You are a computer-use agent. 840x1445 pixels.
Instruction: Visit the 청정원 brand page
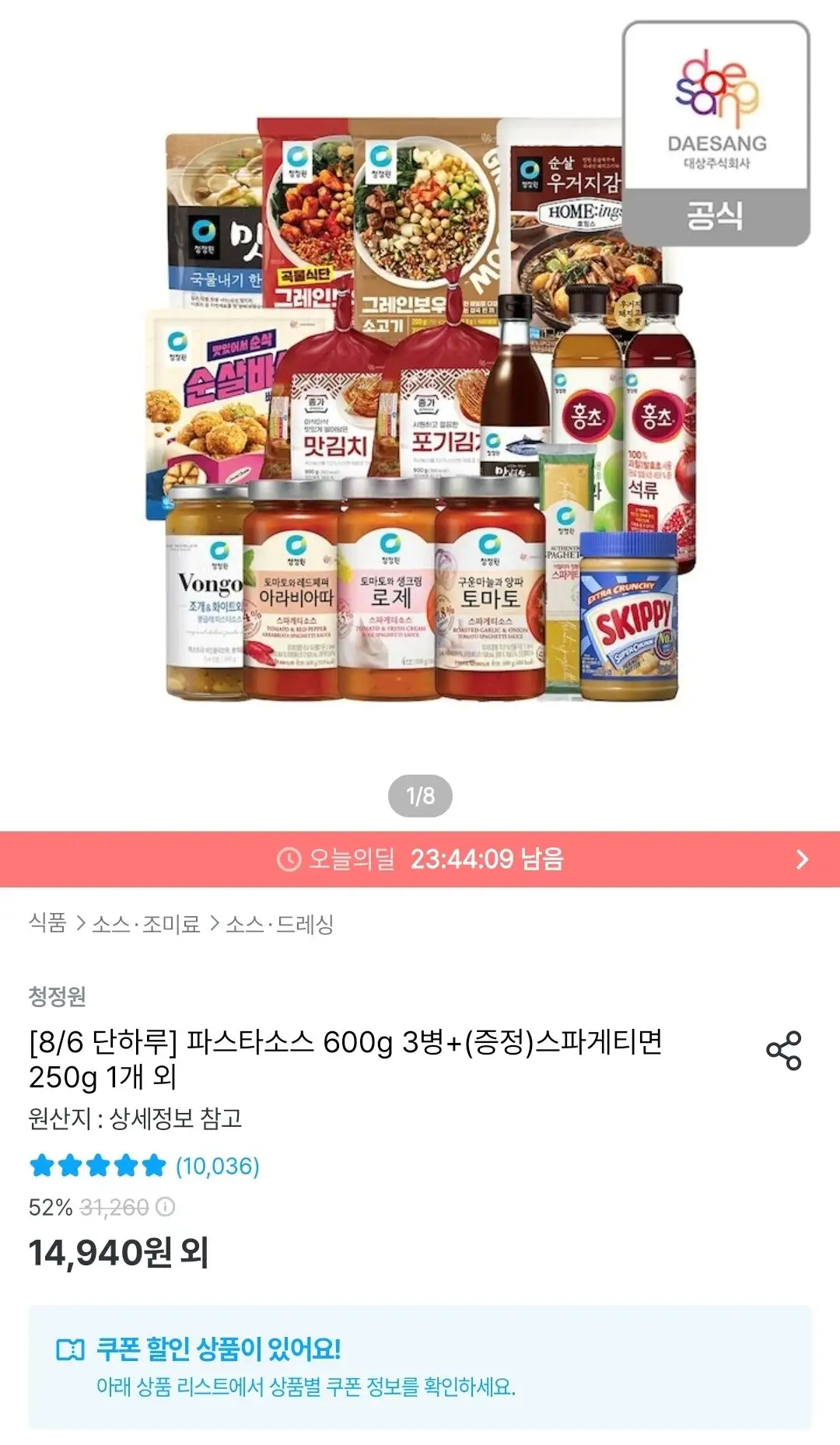pos(57,996)
